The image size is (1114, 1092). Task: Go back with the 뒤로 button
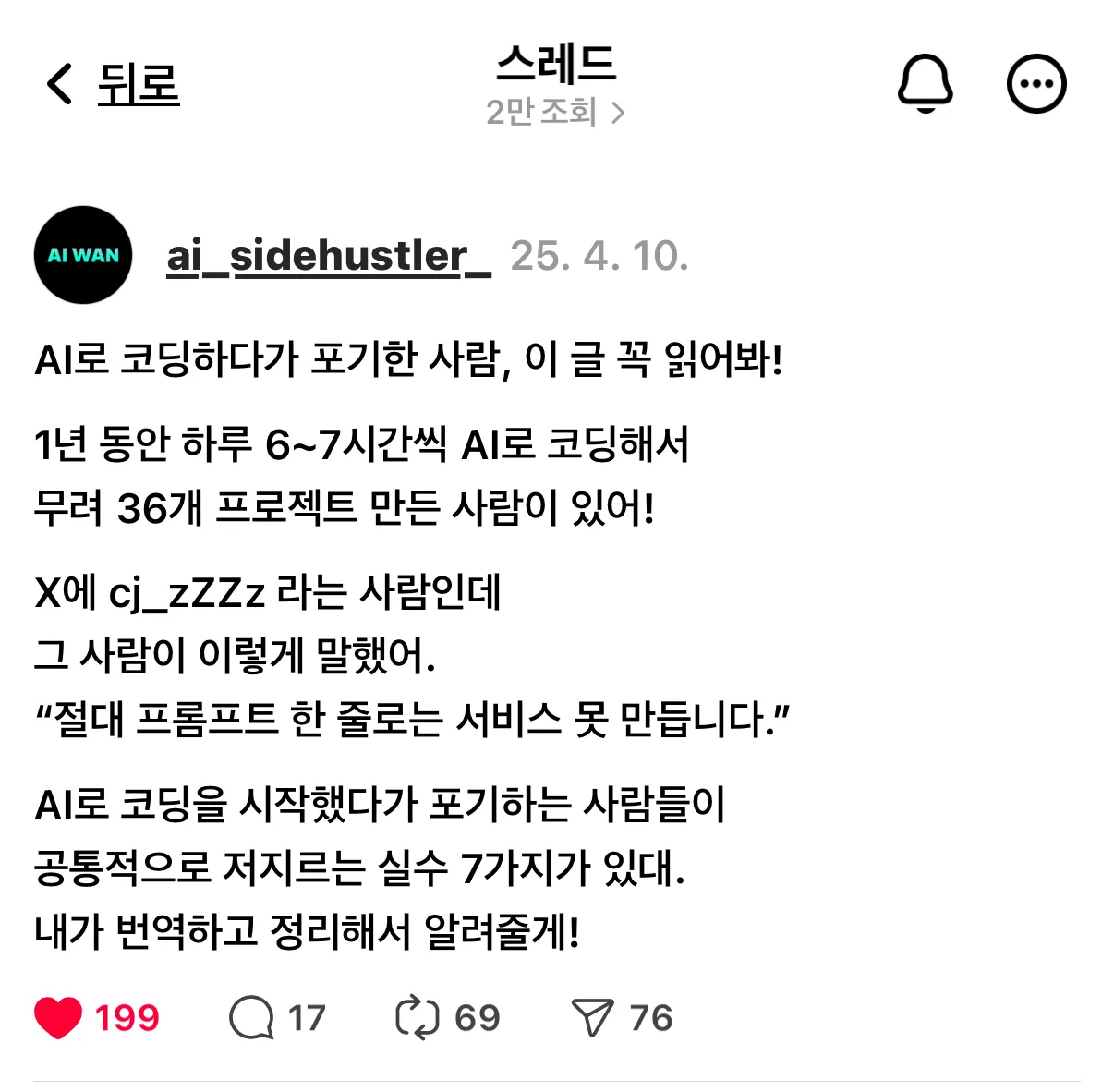(x=113, y=84)
